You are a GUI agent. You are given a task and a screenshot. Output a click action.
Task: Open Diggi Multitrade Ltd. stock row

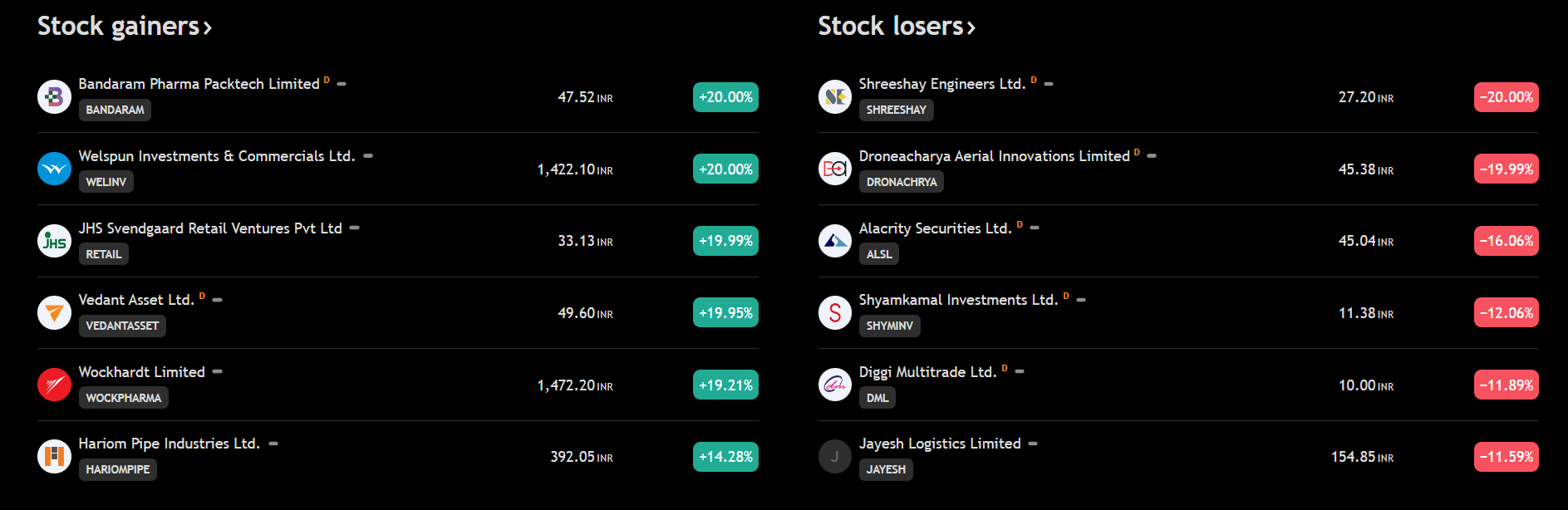927,372
